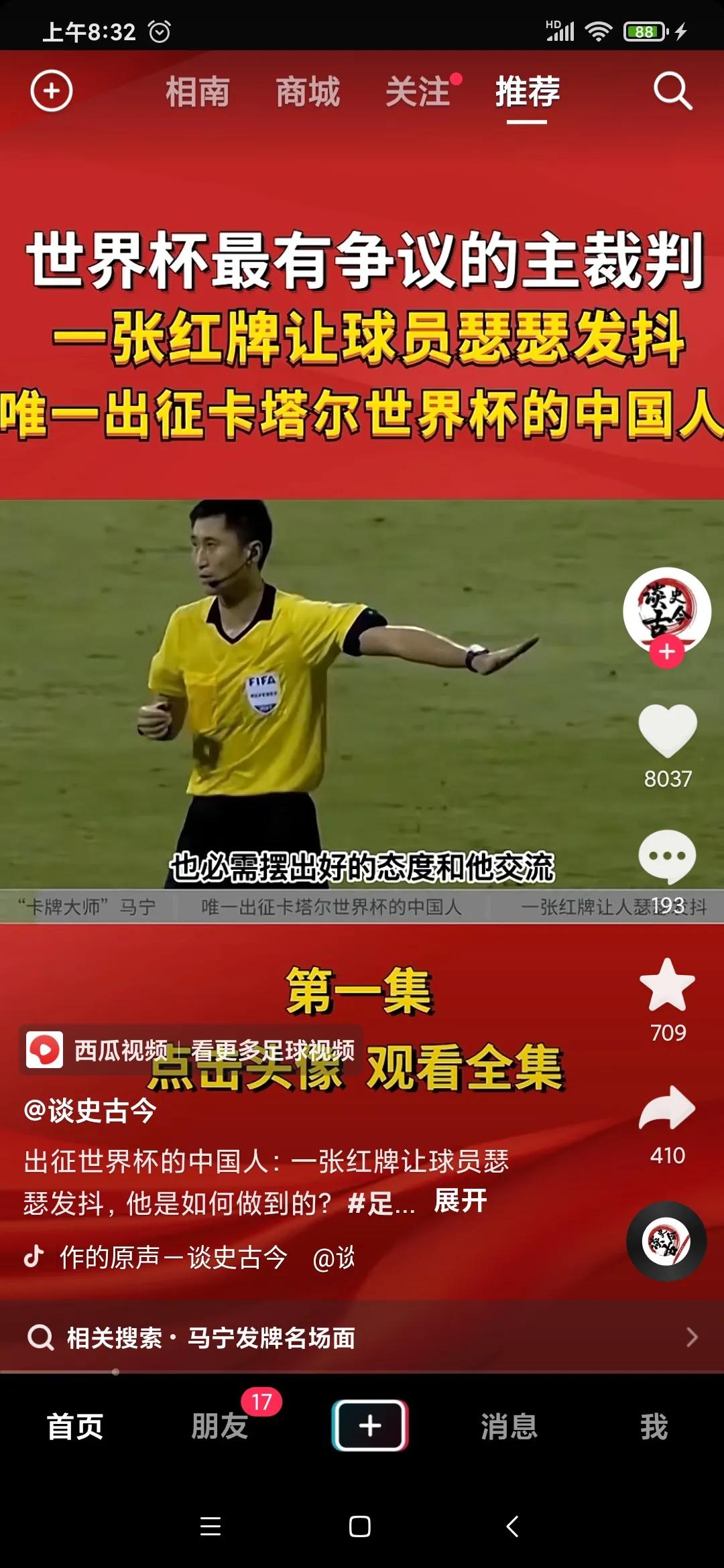The image size is (724, 1568).
Task: Tap the plus circle icon at top left
Action: [x=51, y=91]
